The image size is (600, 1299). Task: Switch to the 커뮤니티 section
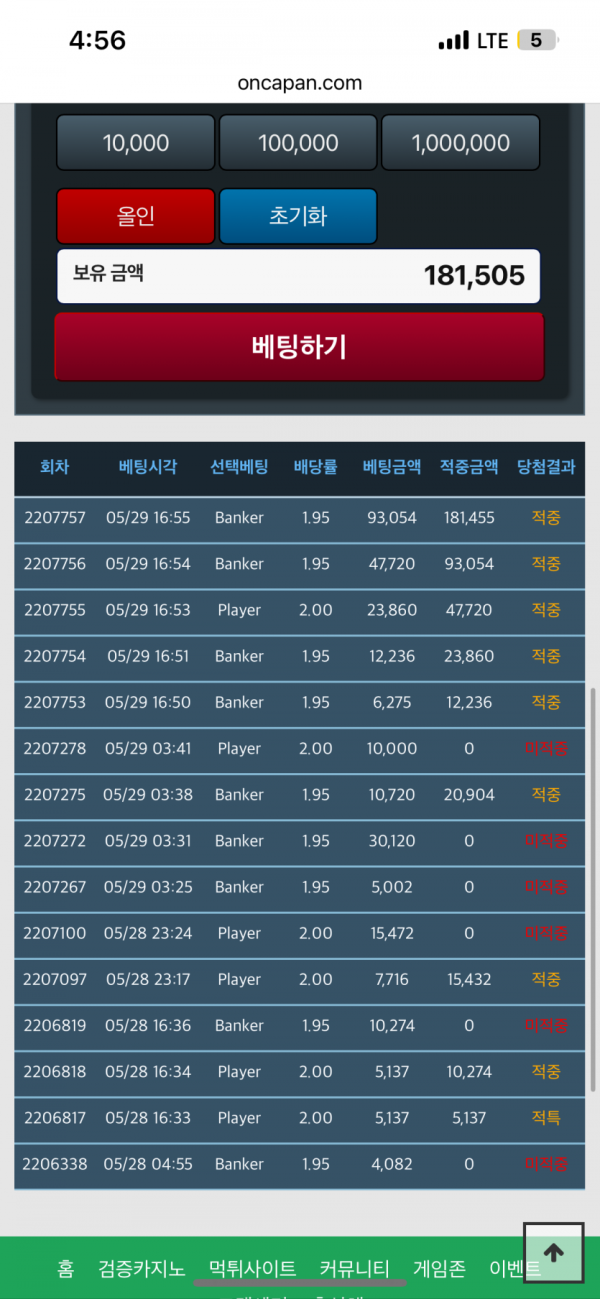click(x=354, y=1269)
